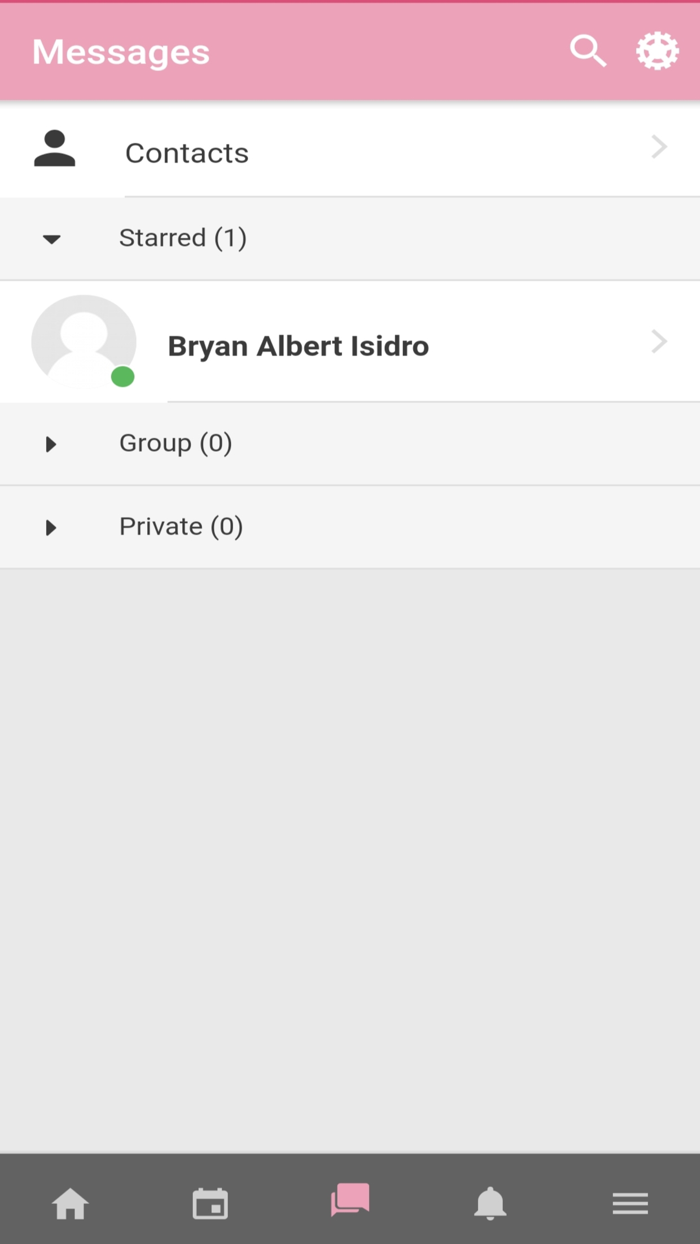This screenshot has width=700, height=1244.
Task: Open chat with Bryan Albert Isidro
Action: [x=350, y=345]
